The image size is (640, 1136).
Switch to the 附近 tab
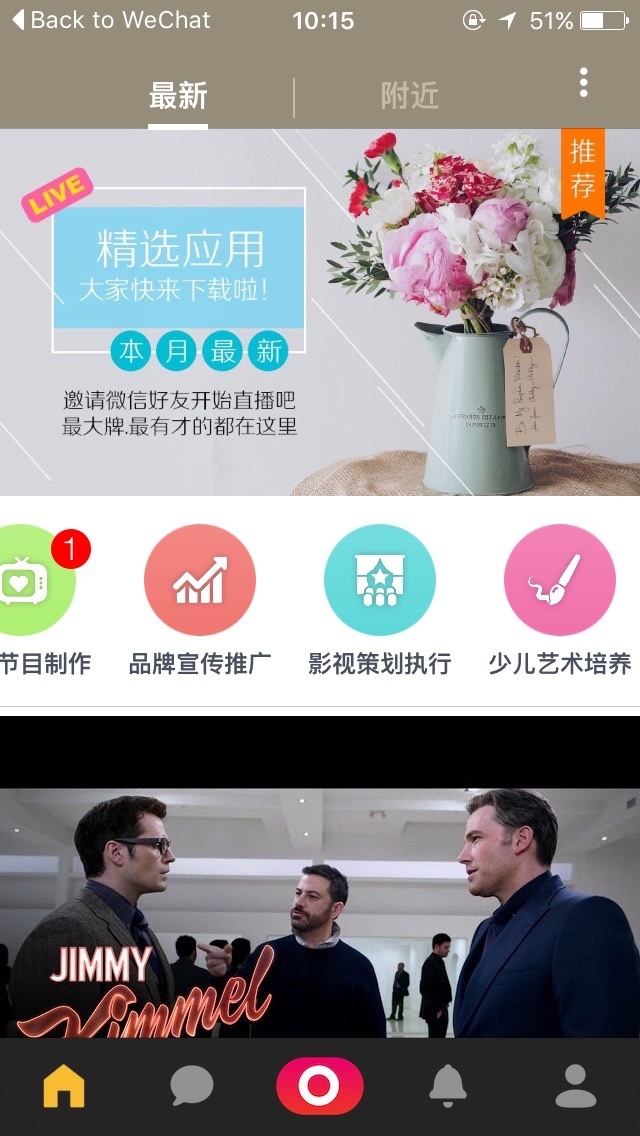[410, 96]
